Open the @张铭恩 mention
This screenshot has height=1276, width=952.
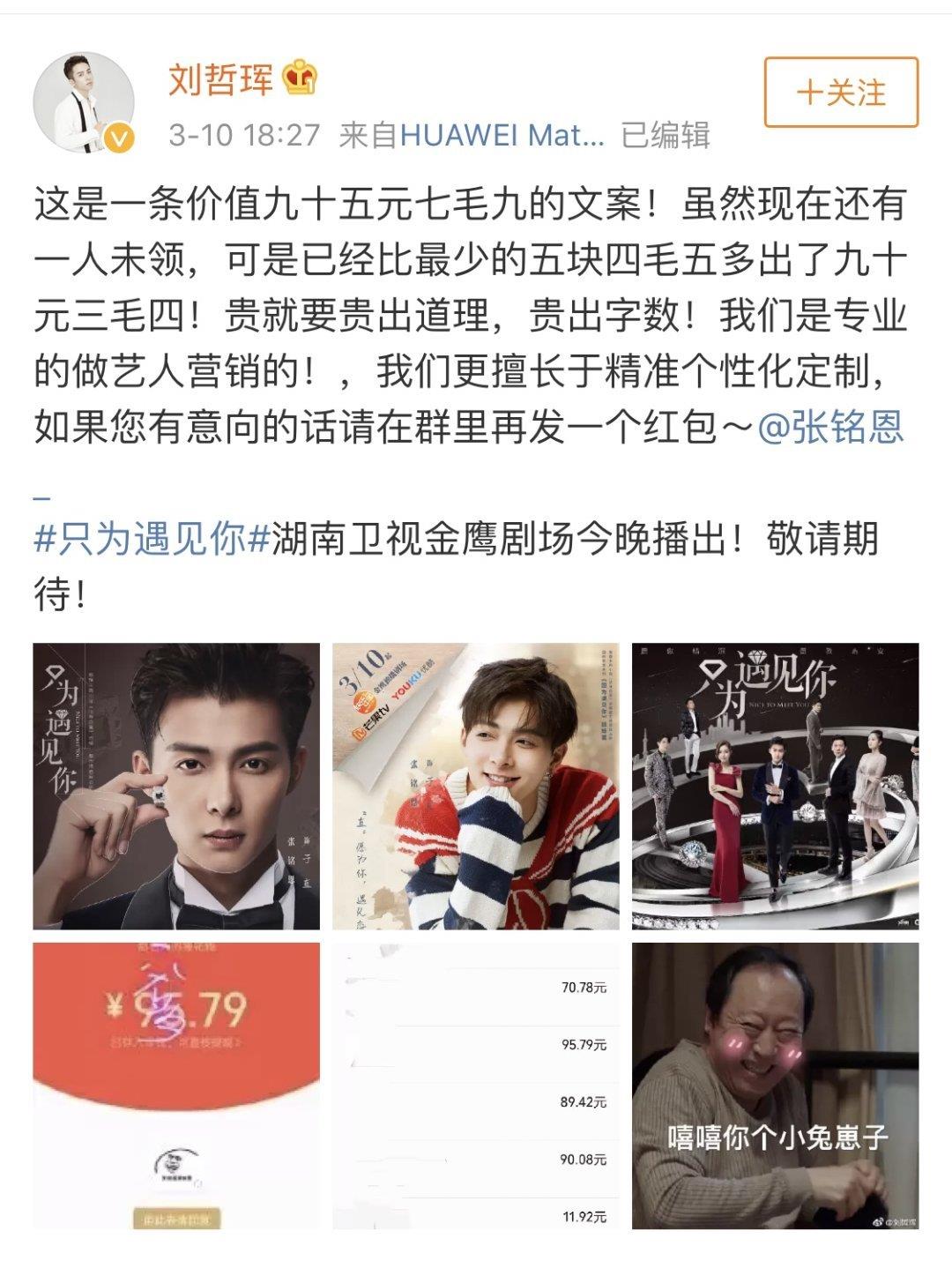click(x=831, y=429)
